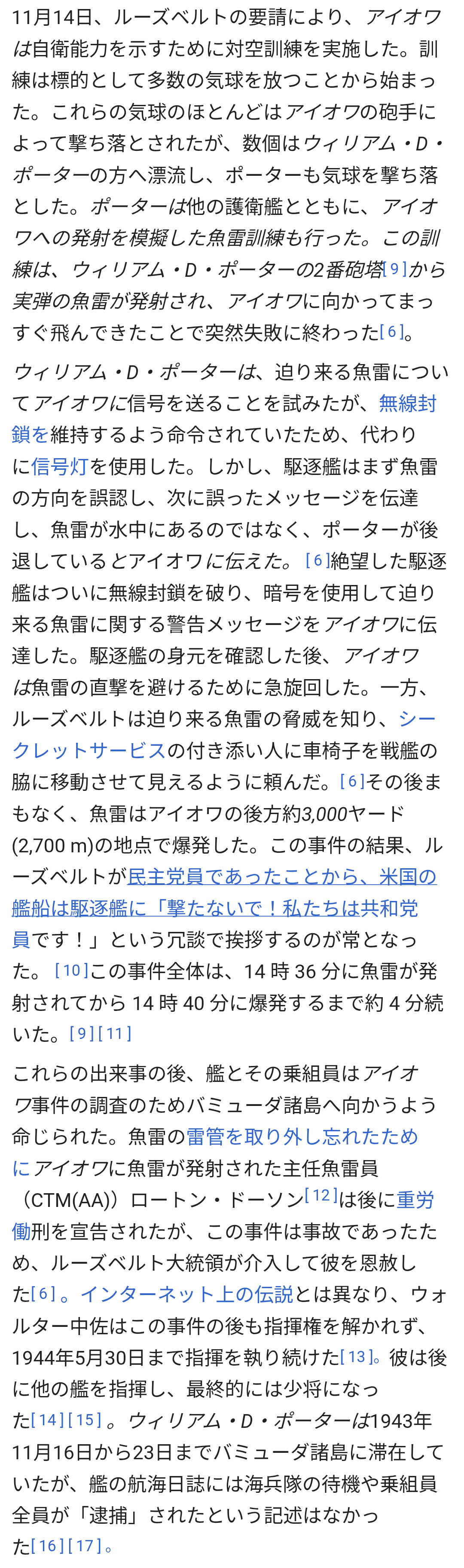Screen dimensions: 464x1568
Task: Follow the シークレットサービス link
Action: [x=88, y=750]
